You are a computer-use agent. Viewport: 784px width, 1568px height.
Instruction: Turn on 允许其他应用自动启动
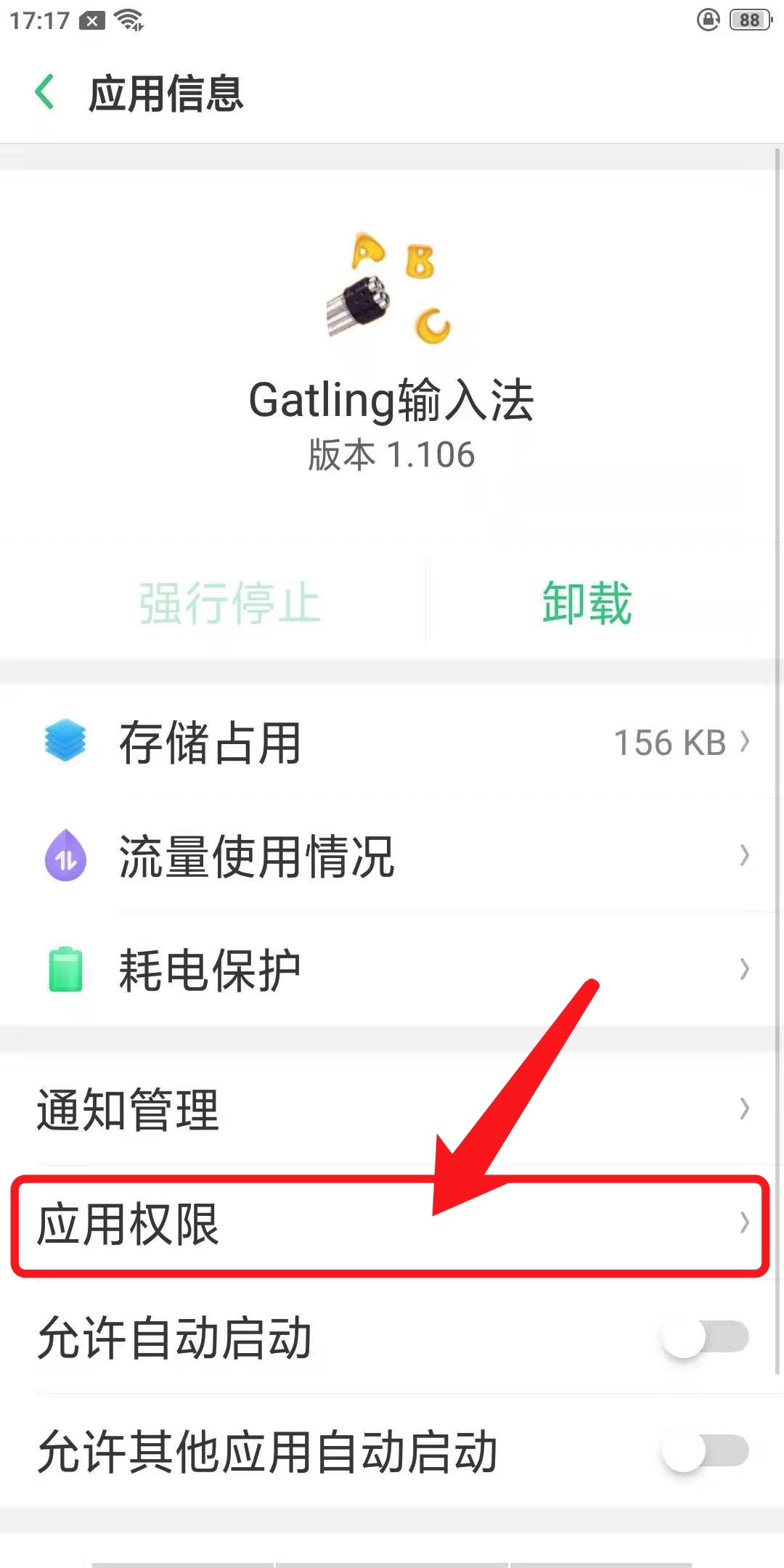coord(704,1451)
